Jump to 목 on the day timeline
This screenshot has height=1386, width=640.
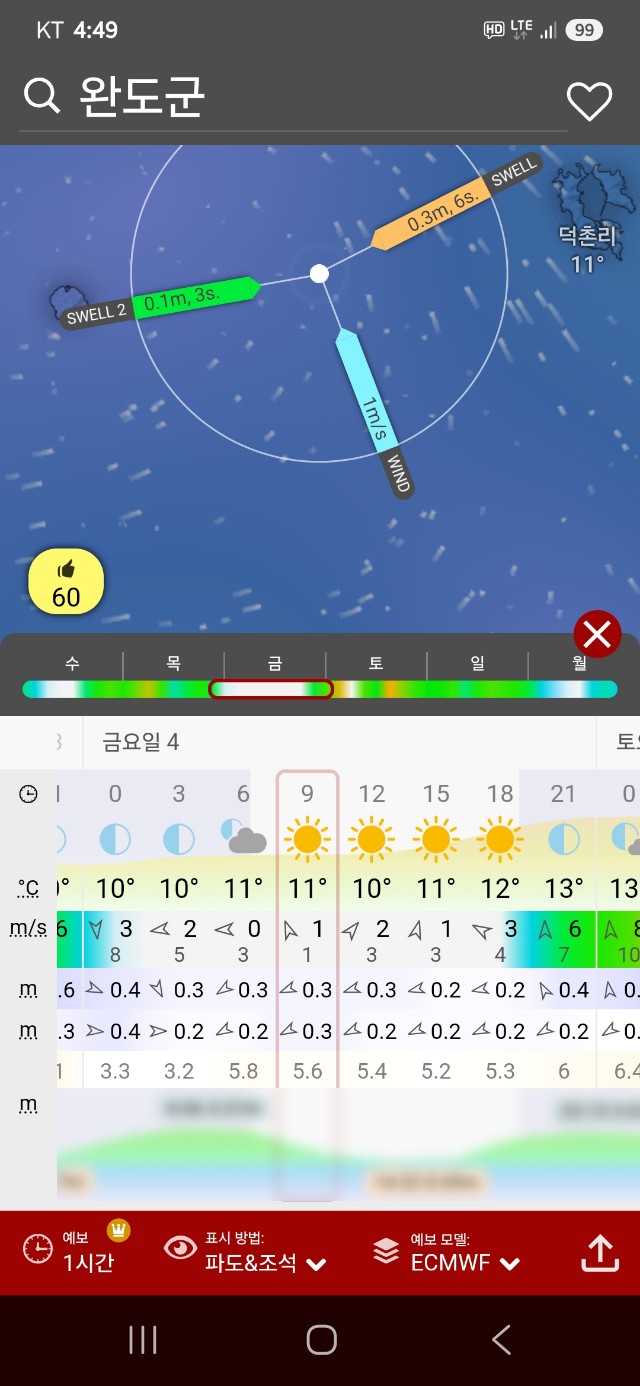click(x=173, y=663)
